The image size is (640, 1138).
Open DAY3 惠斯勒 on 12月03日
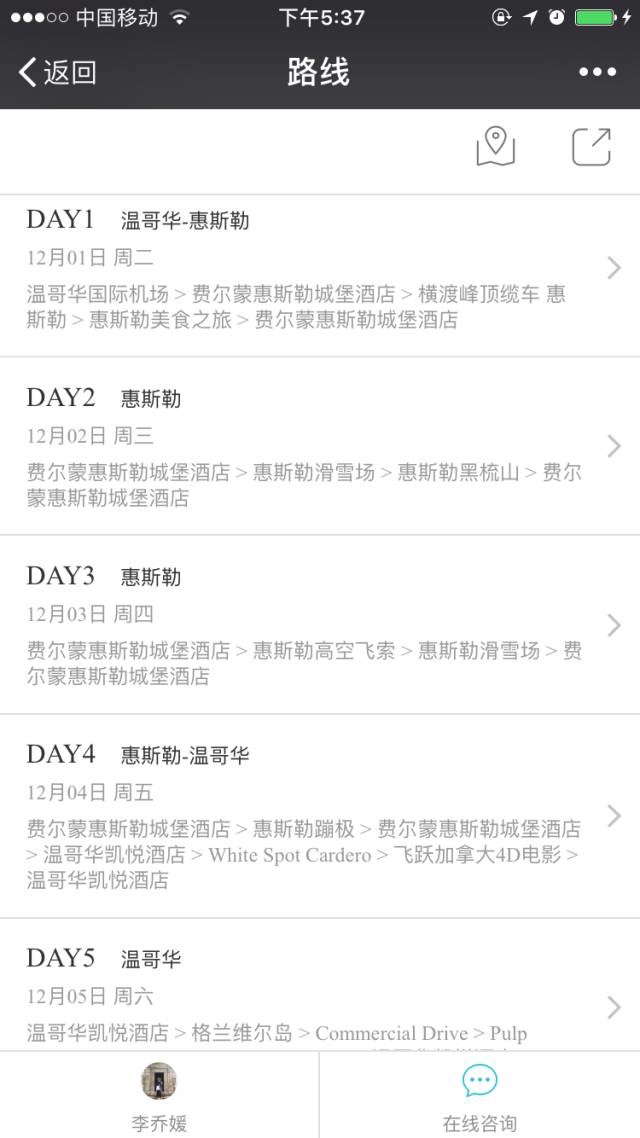click(x=320, y=625)
